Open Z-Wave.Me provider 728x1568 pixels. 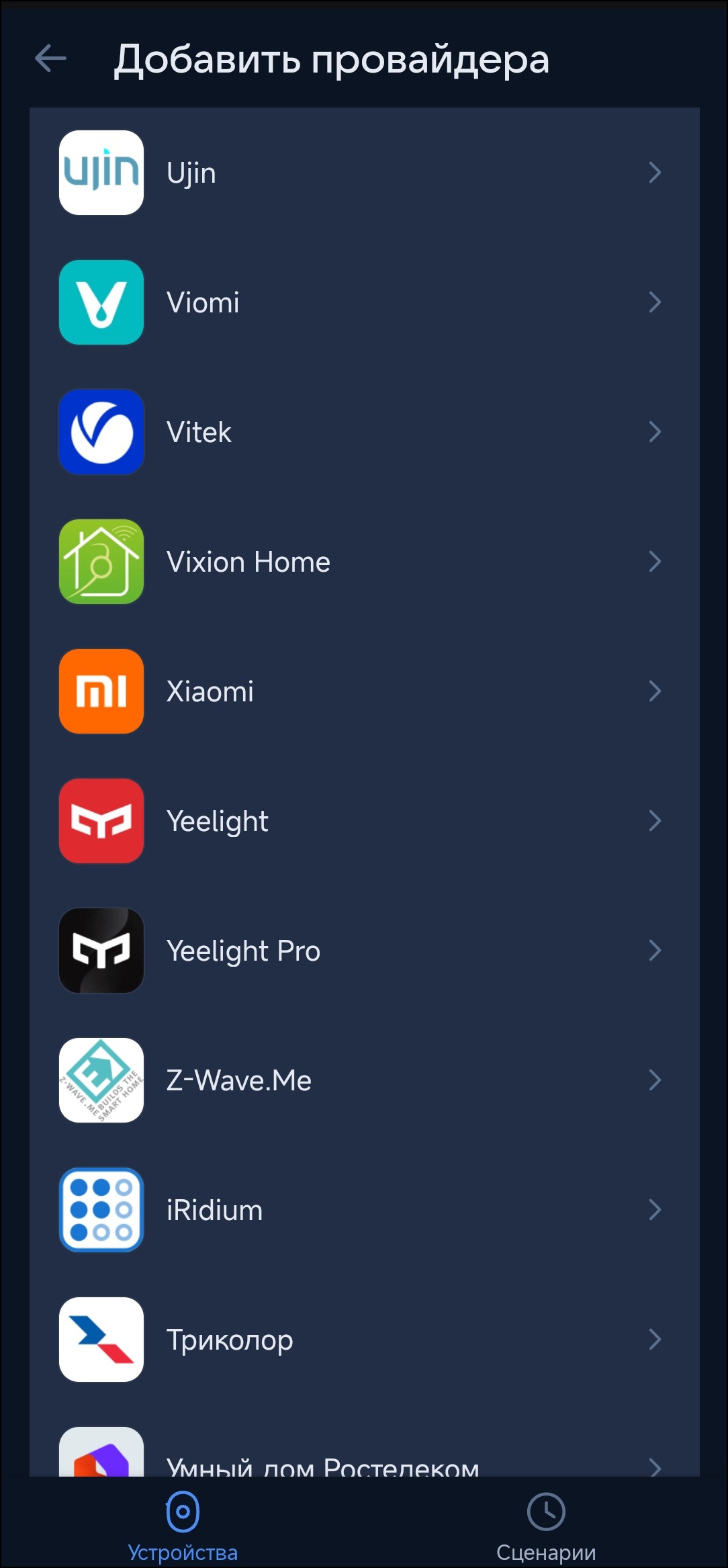pos(363,1080)
